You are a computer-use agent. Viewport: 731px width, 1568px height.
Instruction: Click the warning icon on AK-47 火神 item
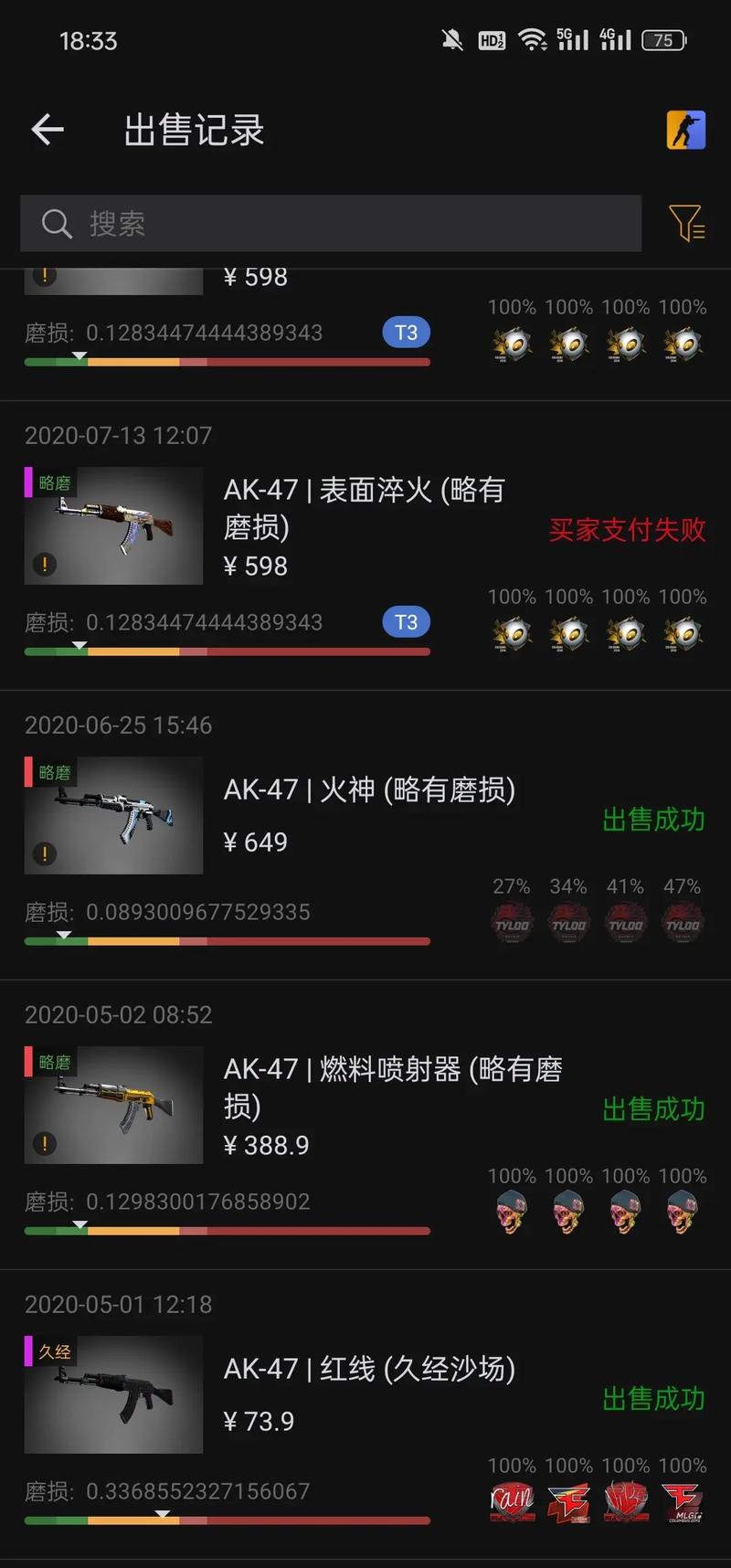pos(43,854)
